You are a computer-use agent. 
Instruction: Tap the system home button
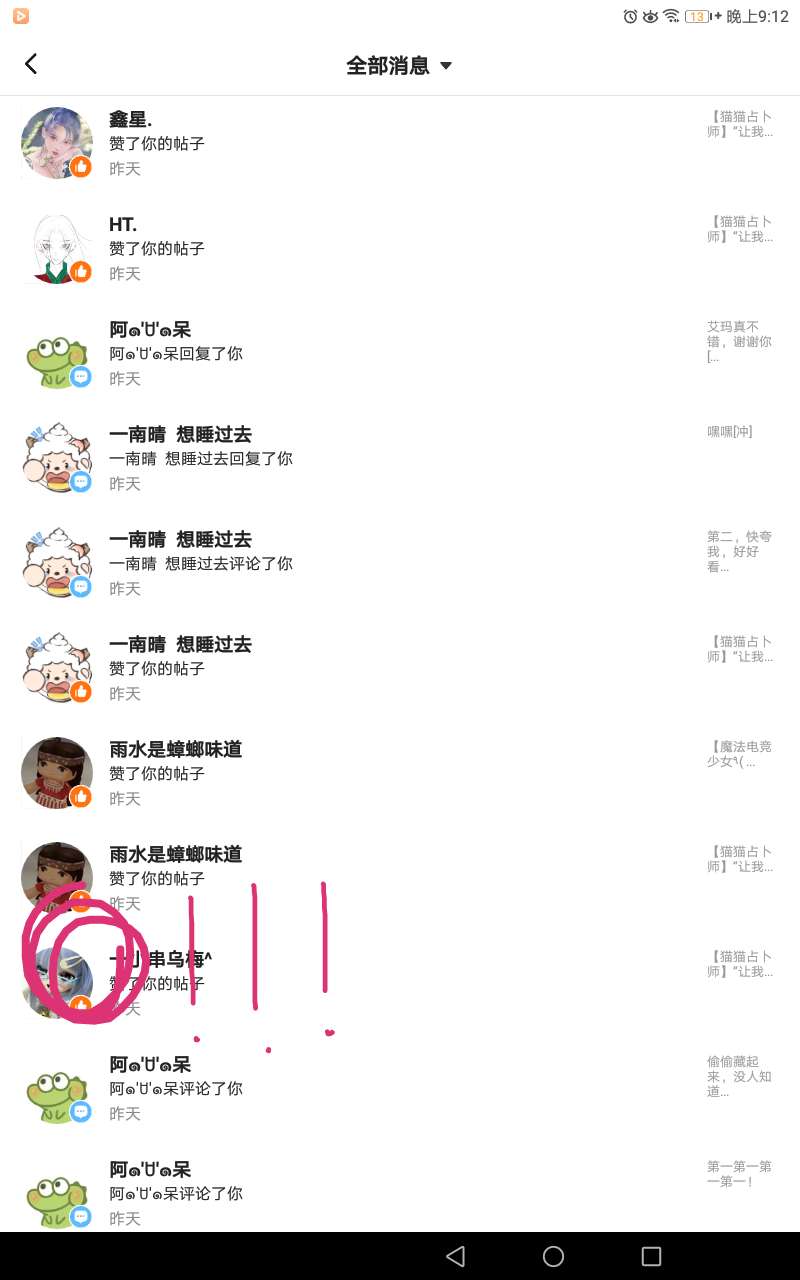tap(553, 1256)
